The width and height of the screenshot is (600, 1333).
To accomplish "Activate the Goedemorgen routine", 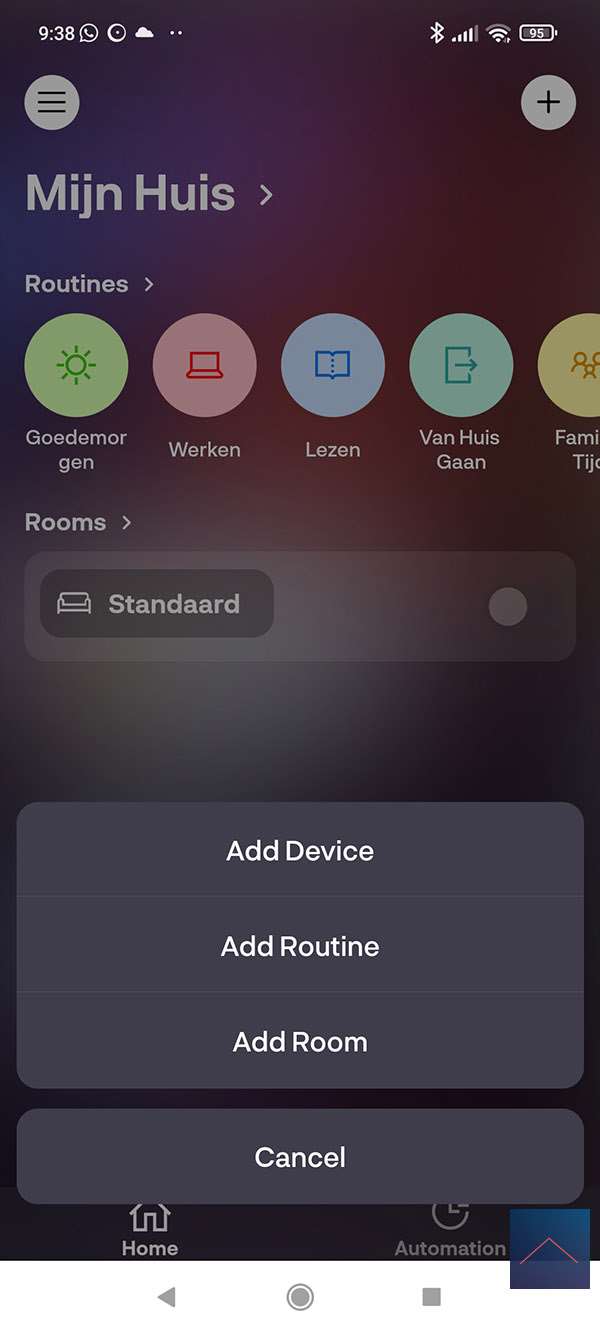I will point(76,365).
